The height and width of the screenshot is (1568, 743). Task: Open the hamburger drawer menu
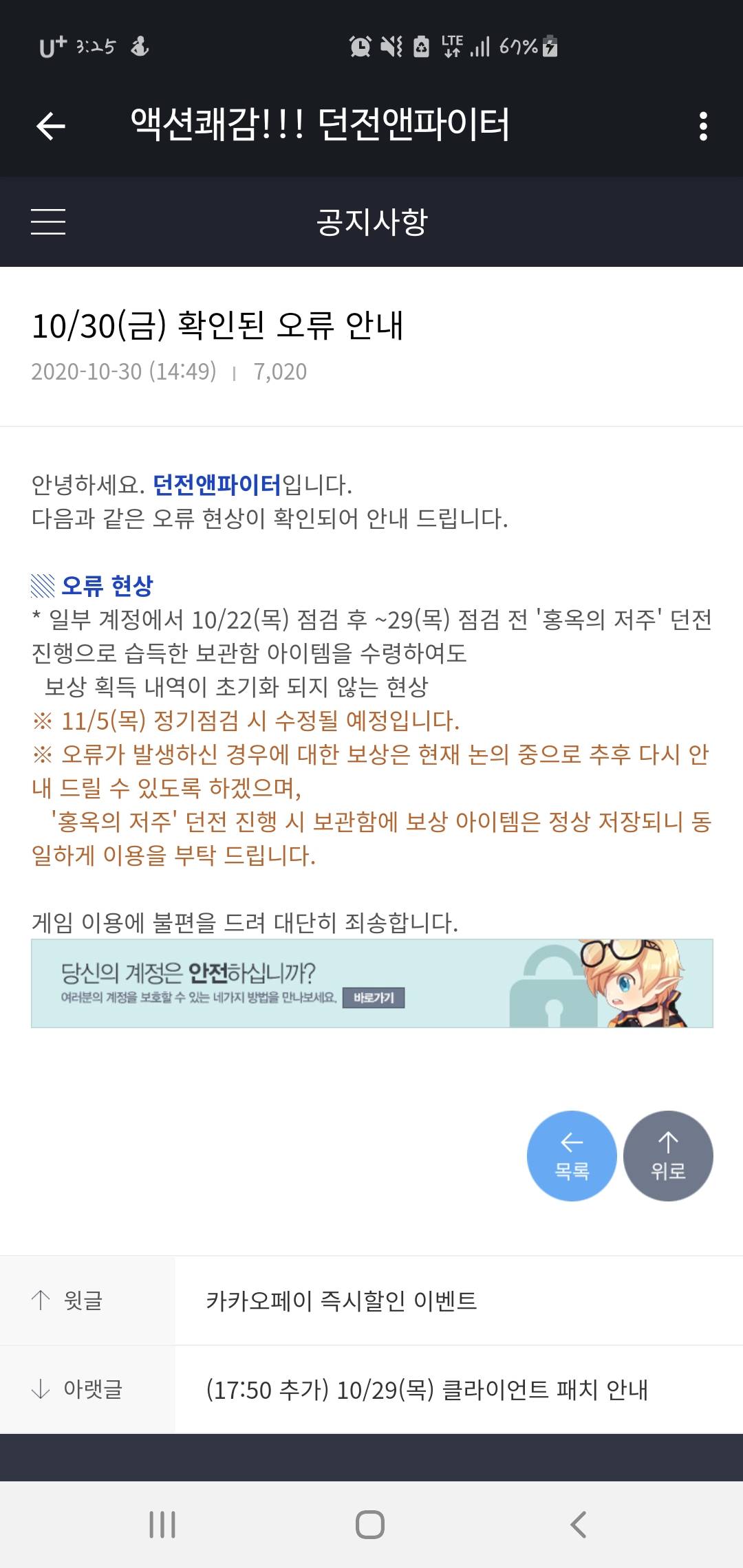(48, 221)
